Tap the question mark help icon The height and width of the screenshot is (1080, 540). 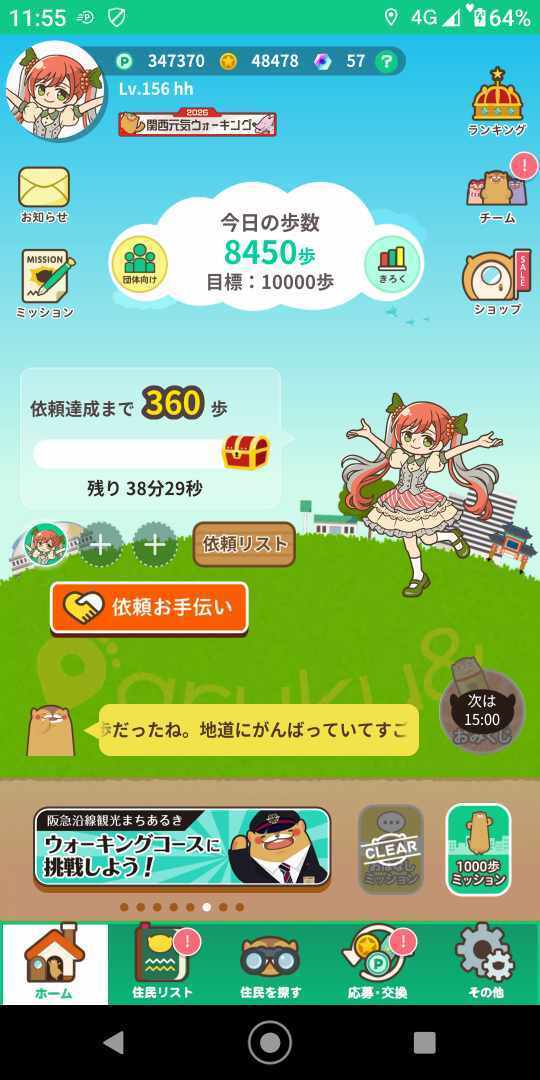click(387, 61)
